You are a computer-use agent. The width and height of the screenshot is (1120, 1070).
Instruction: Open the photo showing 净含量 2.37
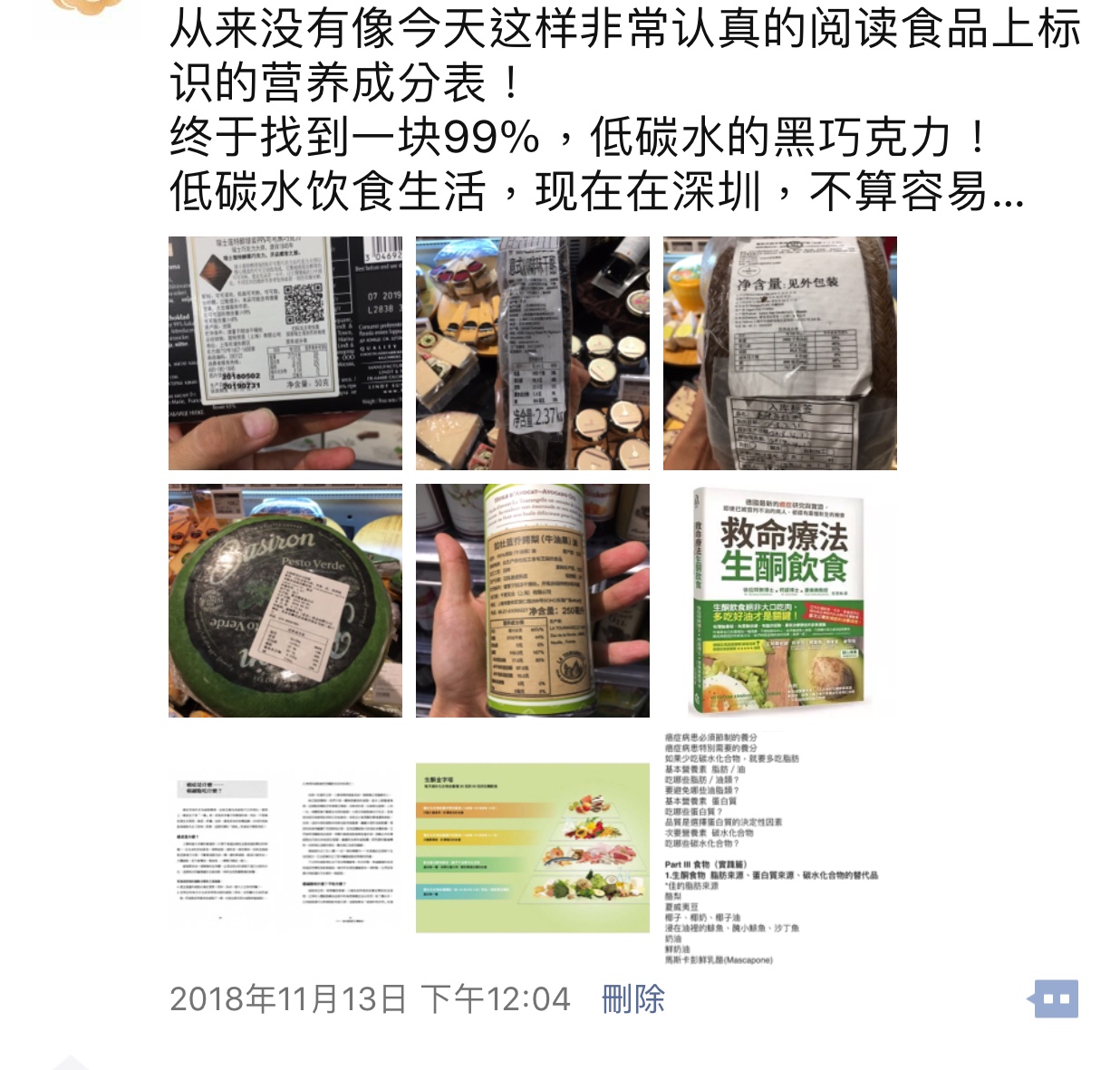(x=532, y=352)
